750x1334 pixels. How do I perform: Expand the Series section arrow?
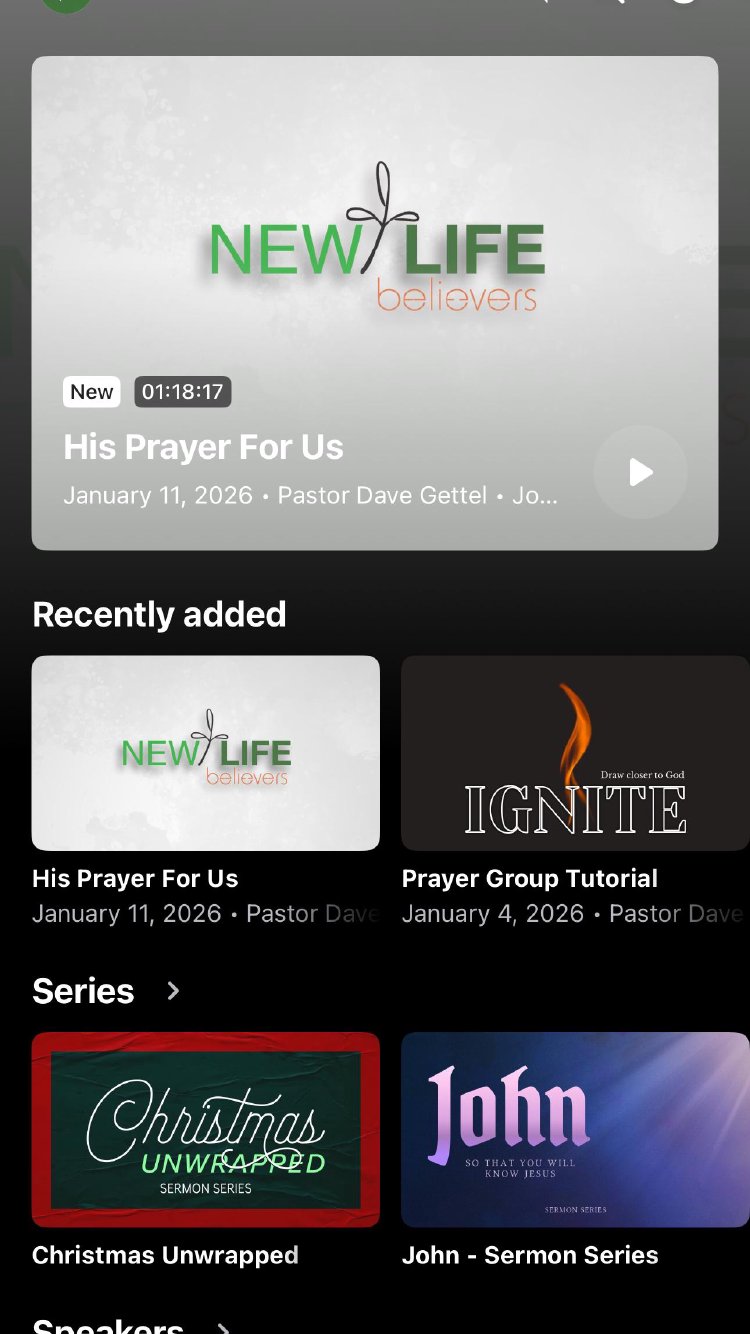(x=174, y=991)
